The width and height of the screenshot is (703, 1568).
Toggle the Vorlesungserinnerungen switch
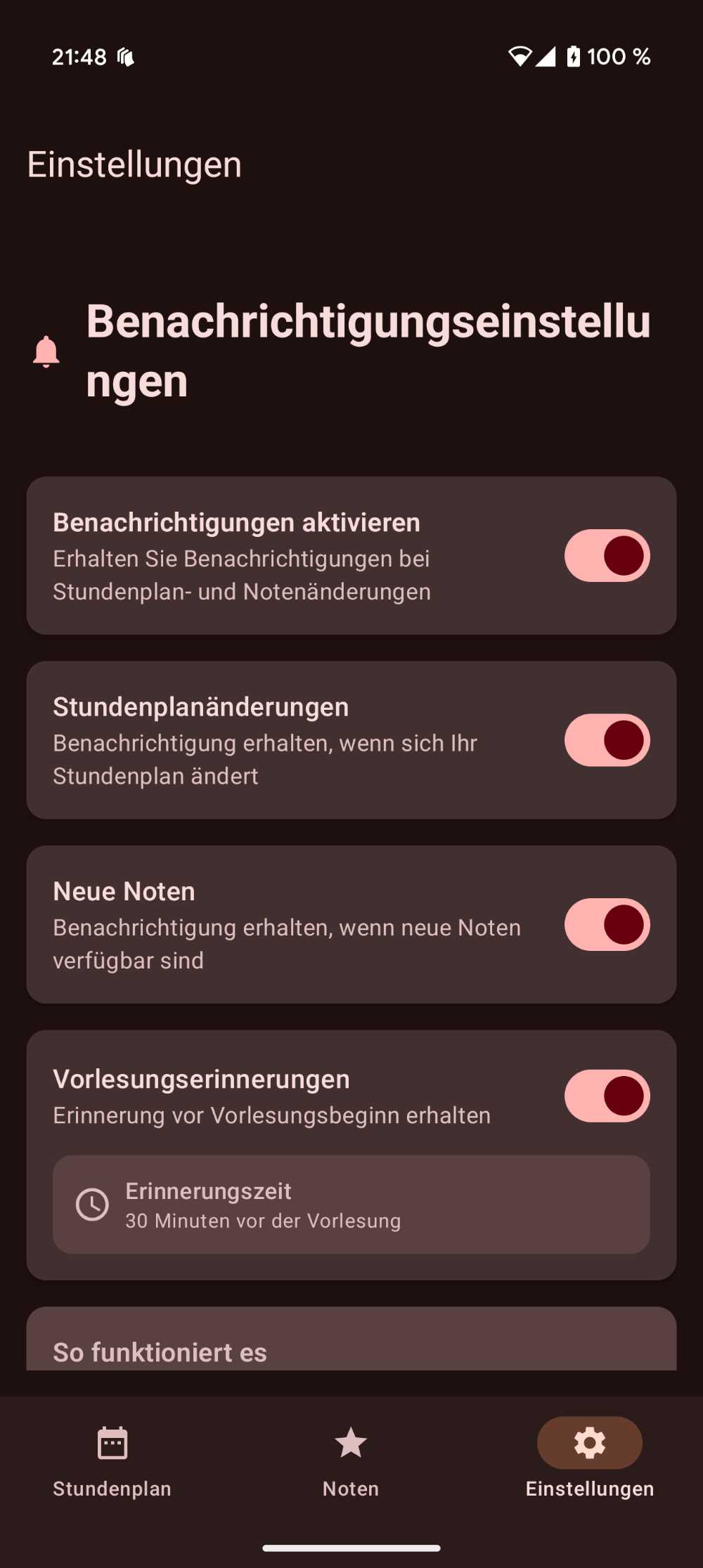click(x=607, y=1096)
